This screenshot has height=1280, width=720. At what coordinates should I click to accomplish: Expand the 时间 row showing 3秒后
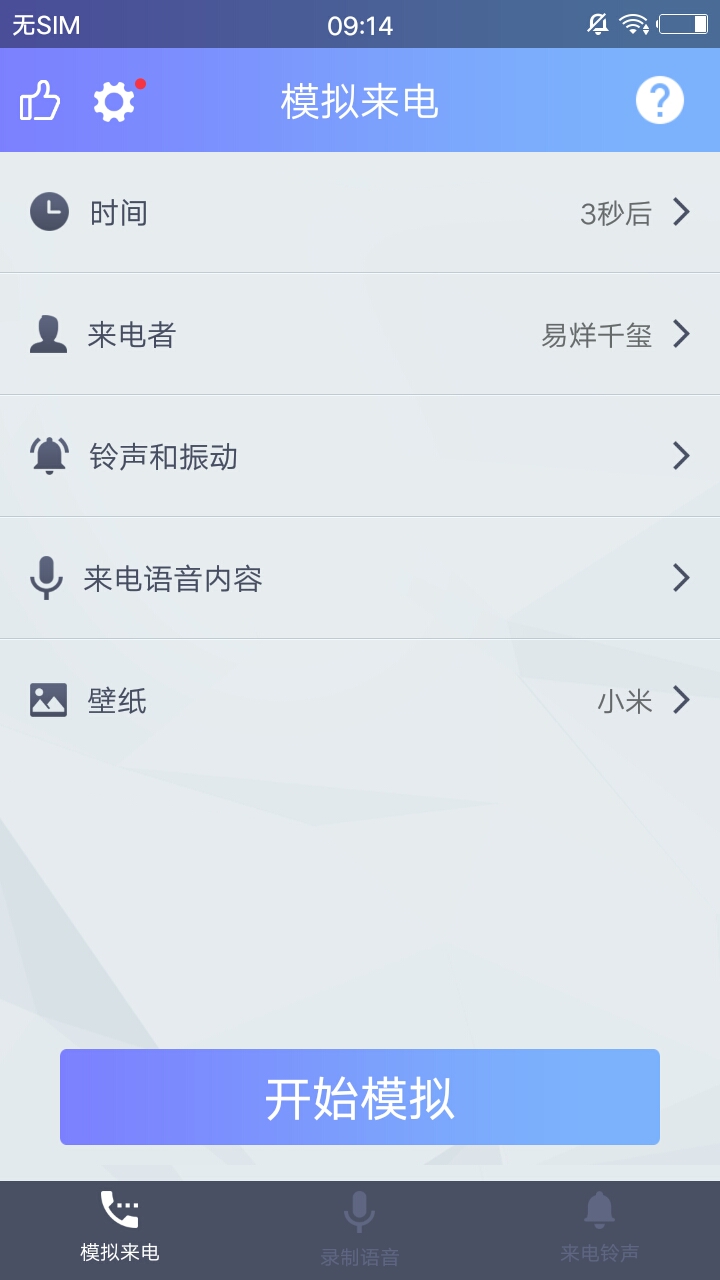click(x=360, y=212)
